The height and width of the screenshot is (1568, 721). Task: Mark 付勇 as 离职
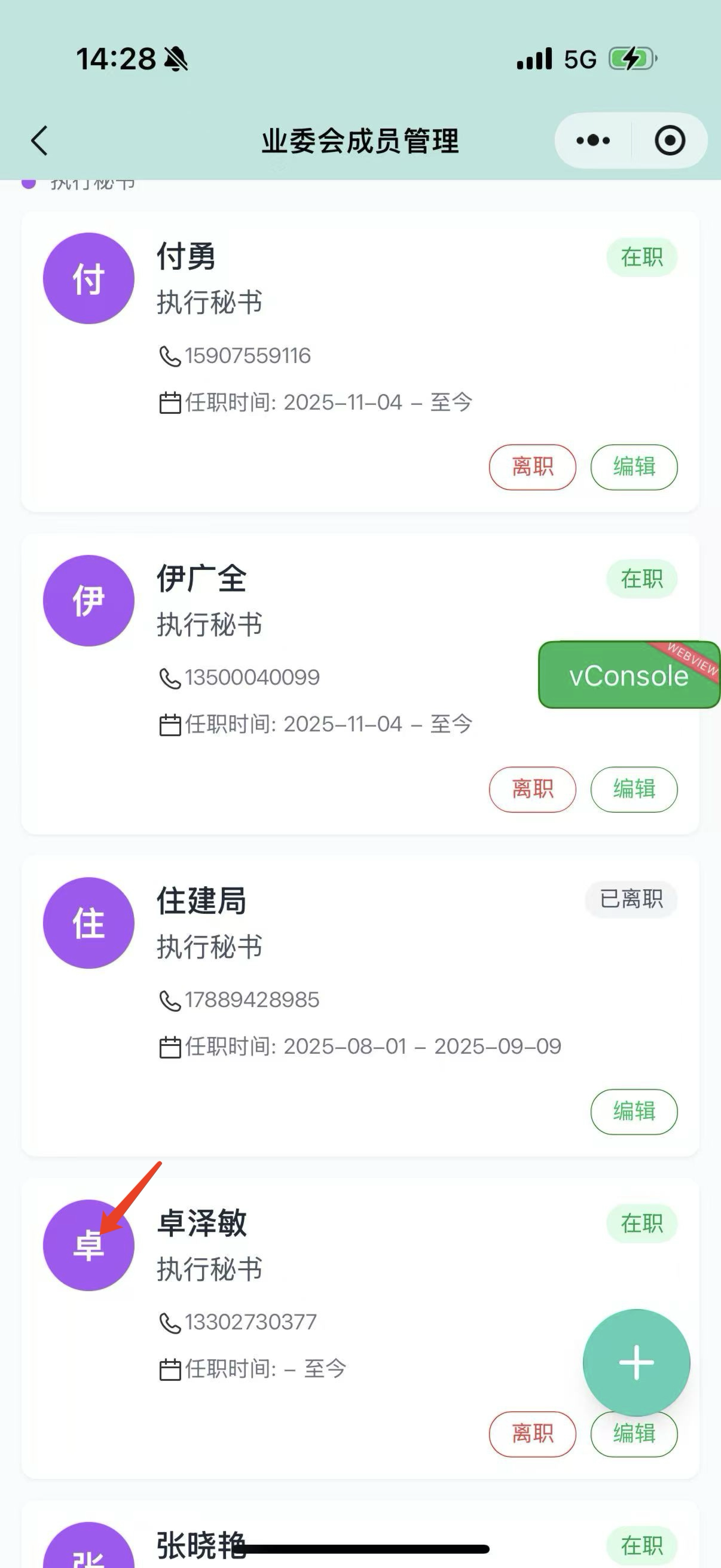[x=533, y=467]
